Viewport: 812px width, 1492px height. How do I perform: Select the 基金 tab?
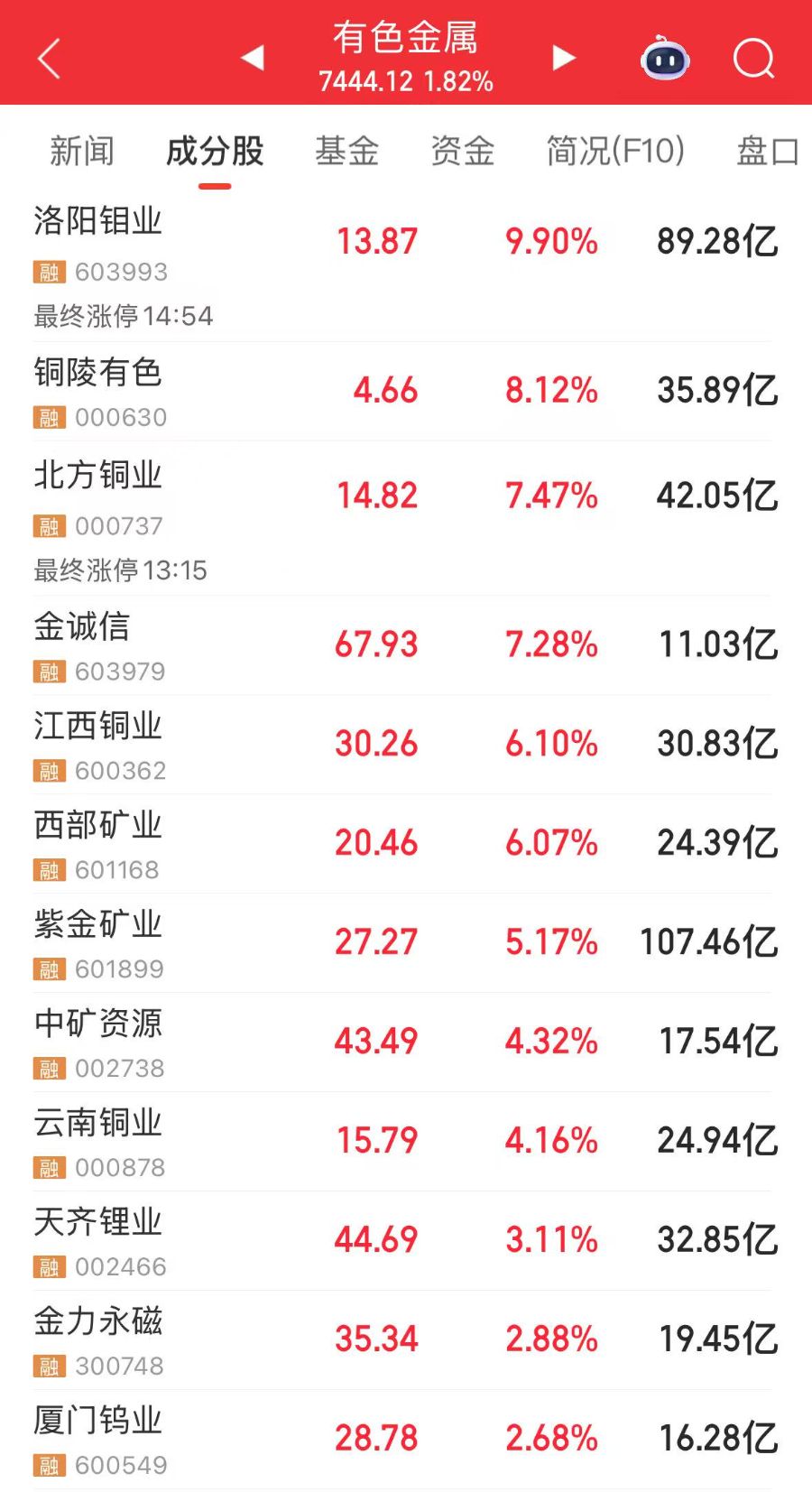(347, 151)
